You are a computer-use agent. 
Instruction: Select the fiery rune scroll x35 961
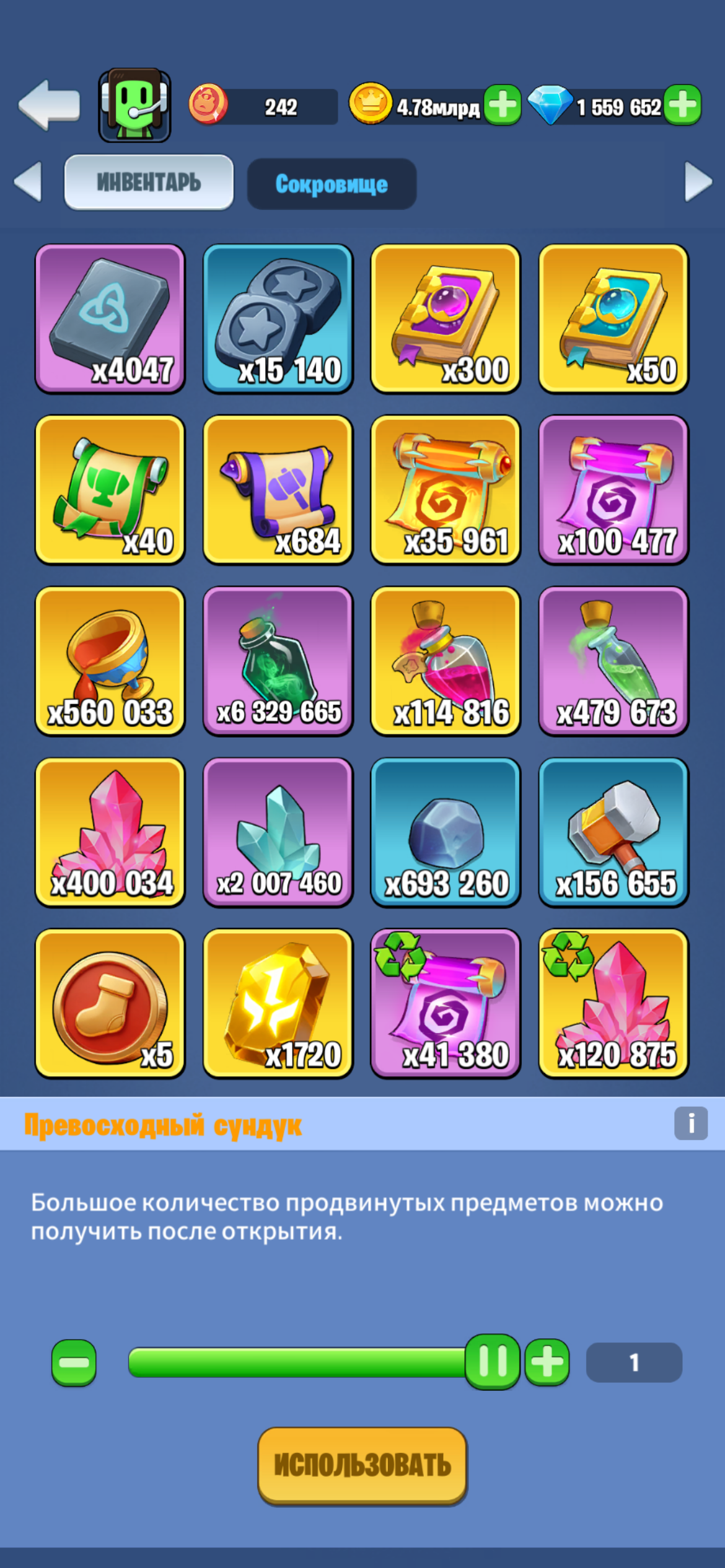point(445,489)
